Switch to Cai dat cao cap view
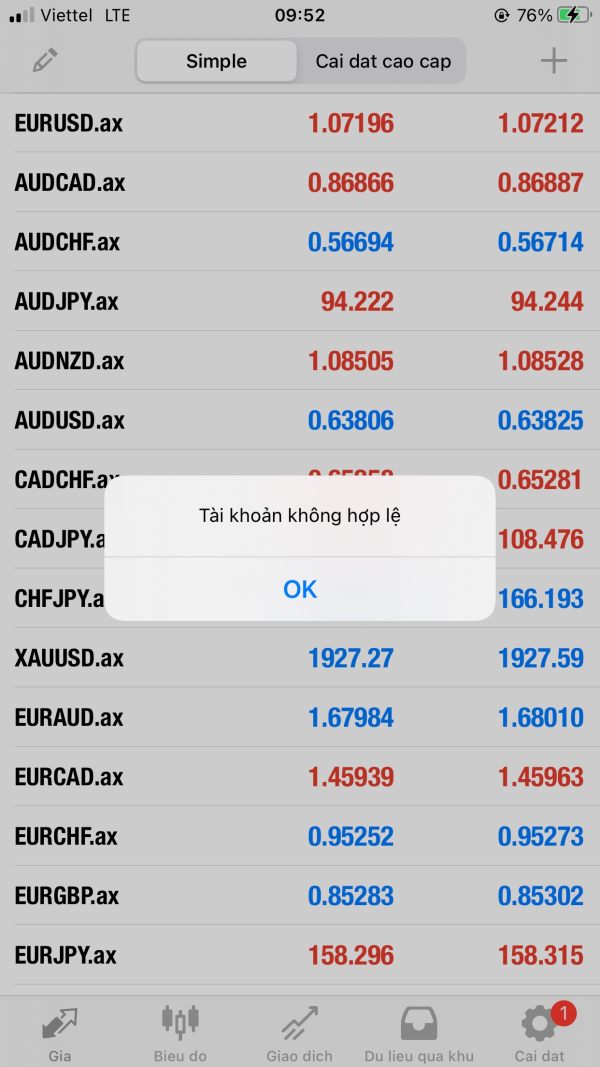Screen dimensions: 600x1067 tap(383, 61)
